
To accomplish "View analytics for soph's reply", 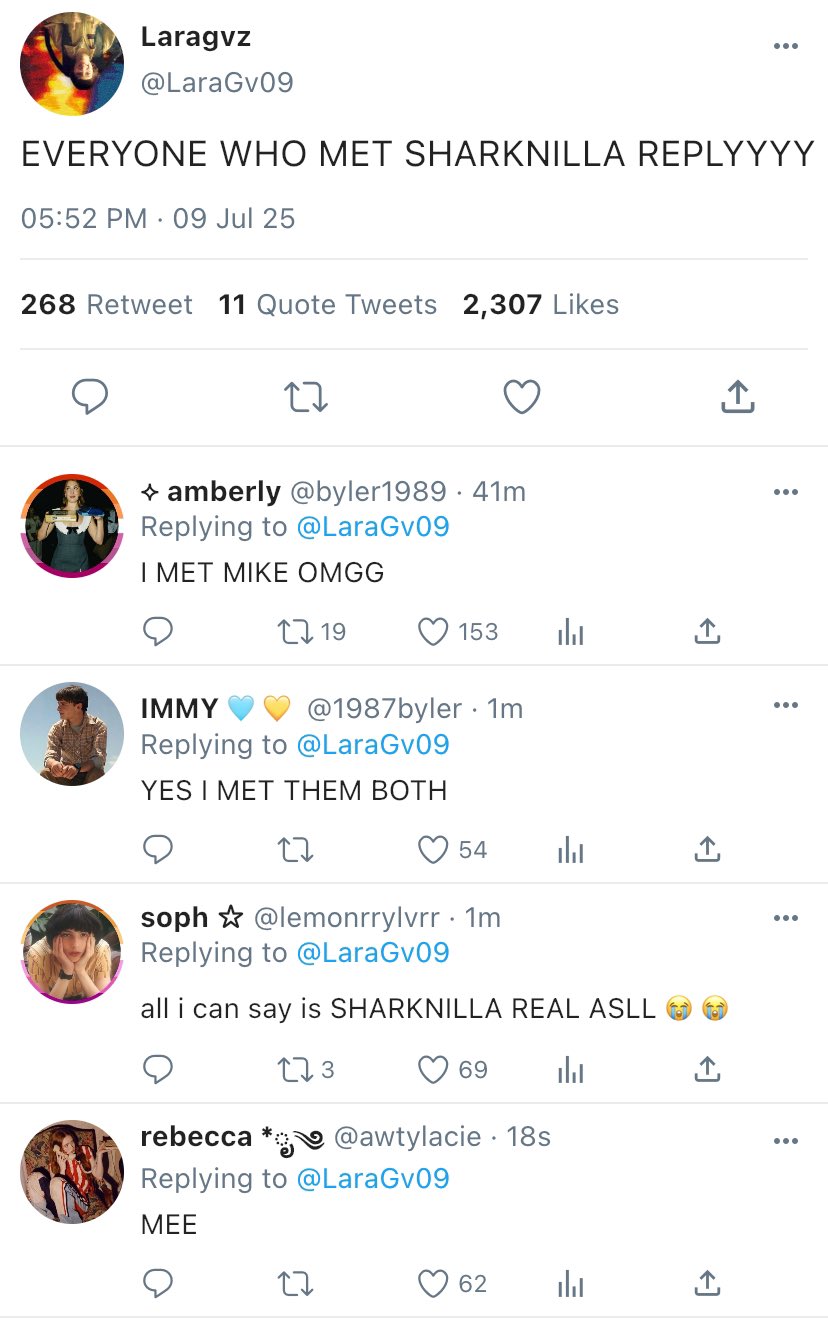I will point(570,1070).
